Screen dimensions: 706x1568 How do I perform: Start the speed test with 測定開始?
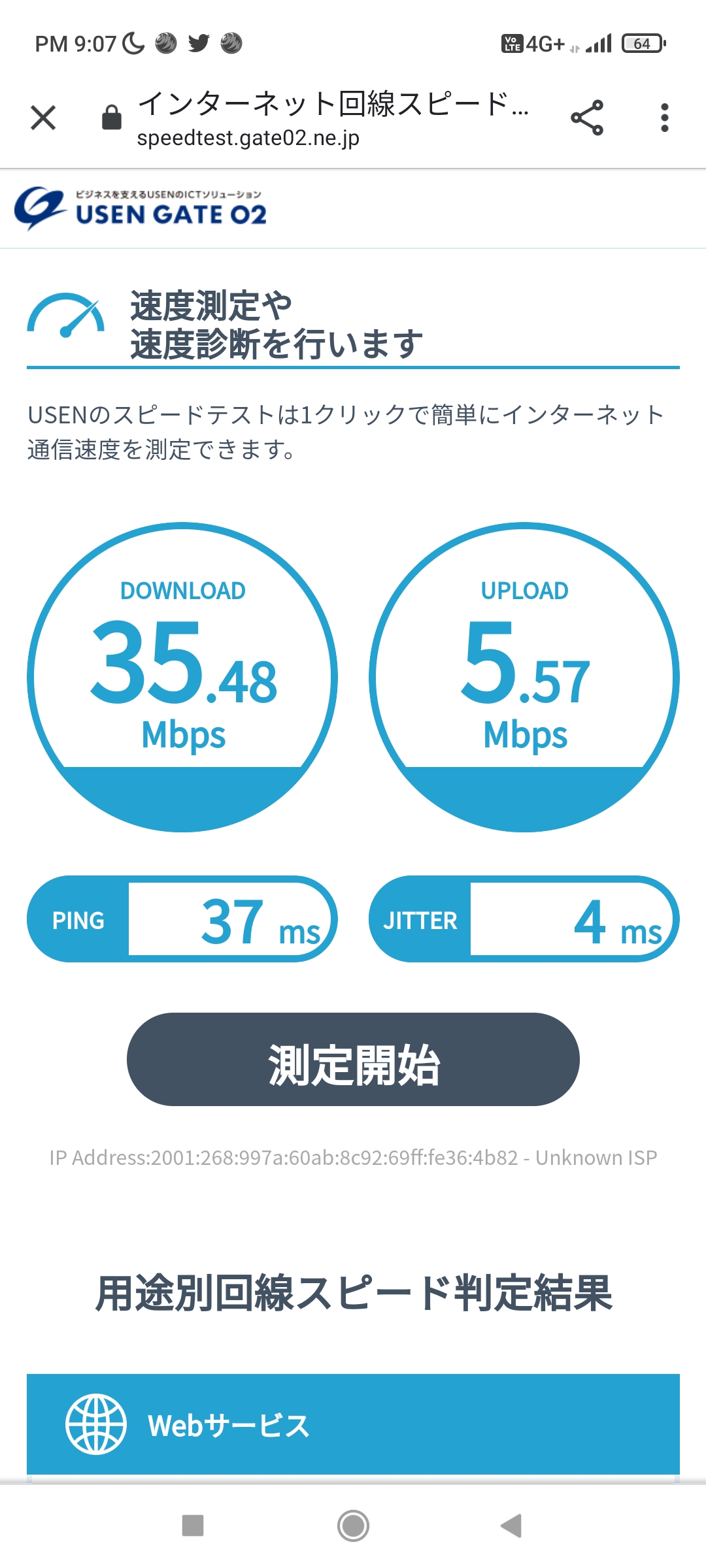[x=353, y=1059]
